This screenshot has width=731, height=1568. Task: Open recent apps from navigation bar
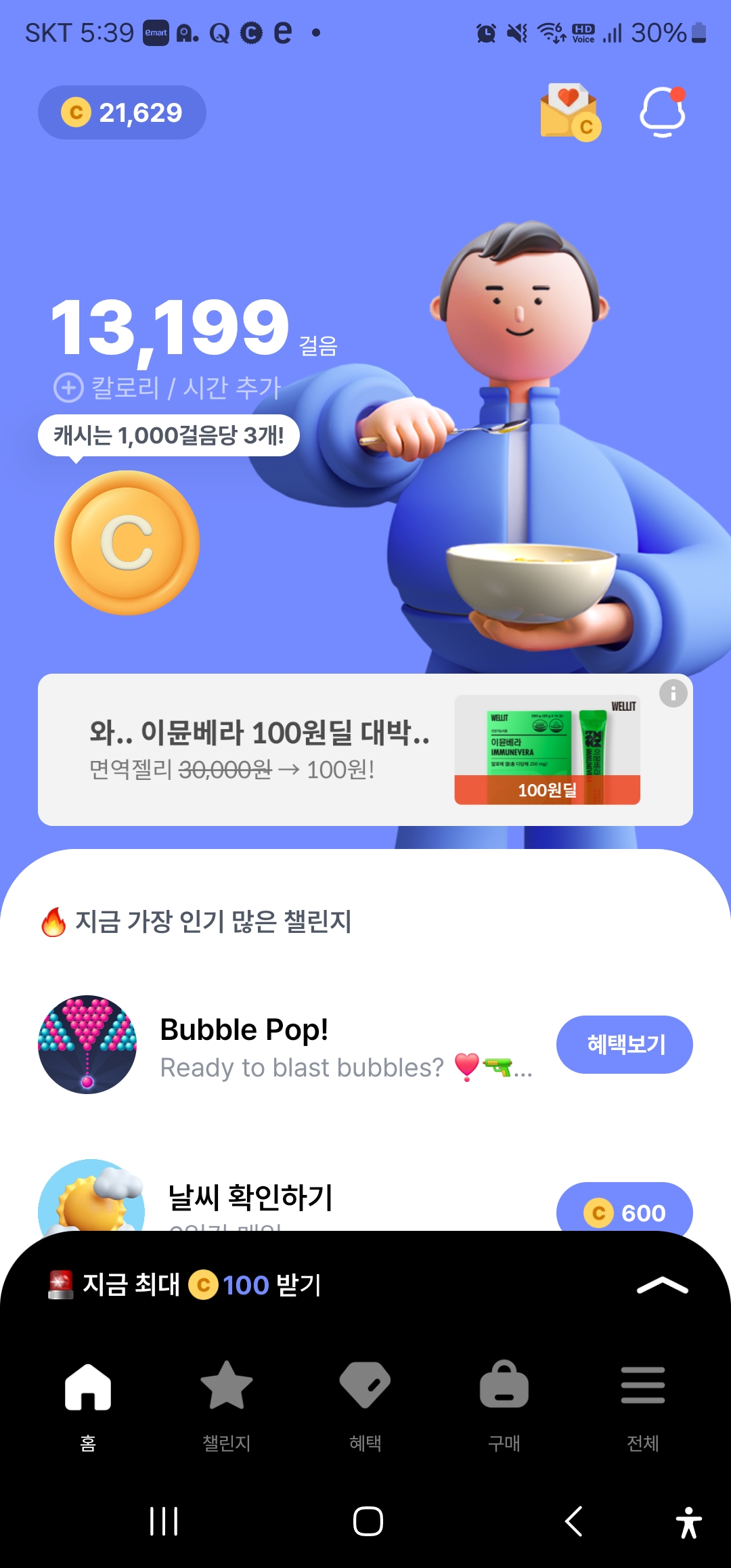[x=164, y=1521]
